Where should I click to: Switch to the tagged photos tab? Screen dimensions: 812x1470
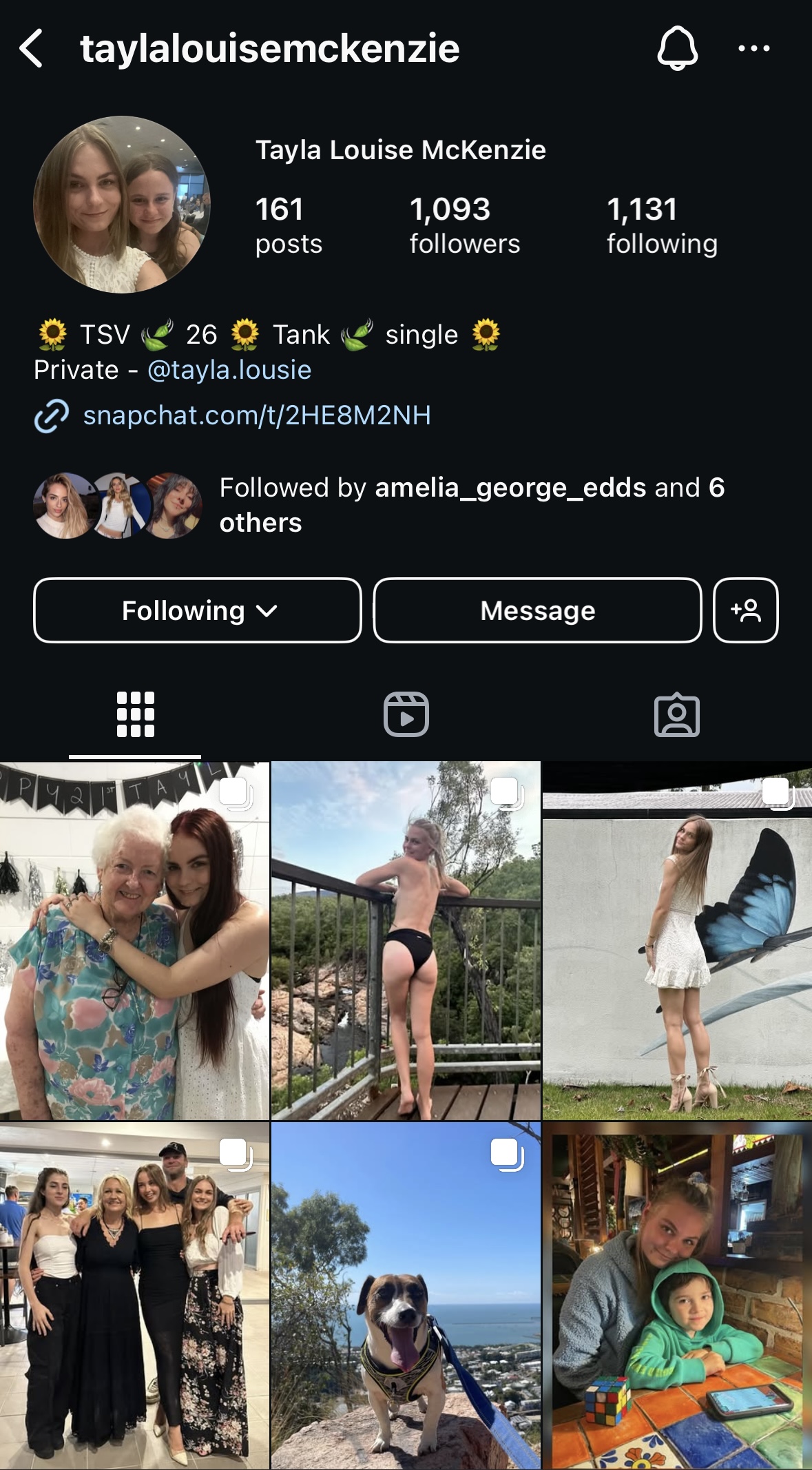pyautogui.click(x=676, y=714)
